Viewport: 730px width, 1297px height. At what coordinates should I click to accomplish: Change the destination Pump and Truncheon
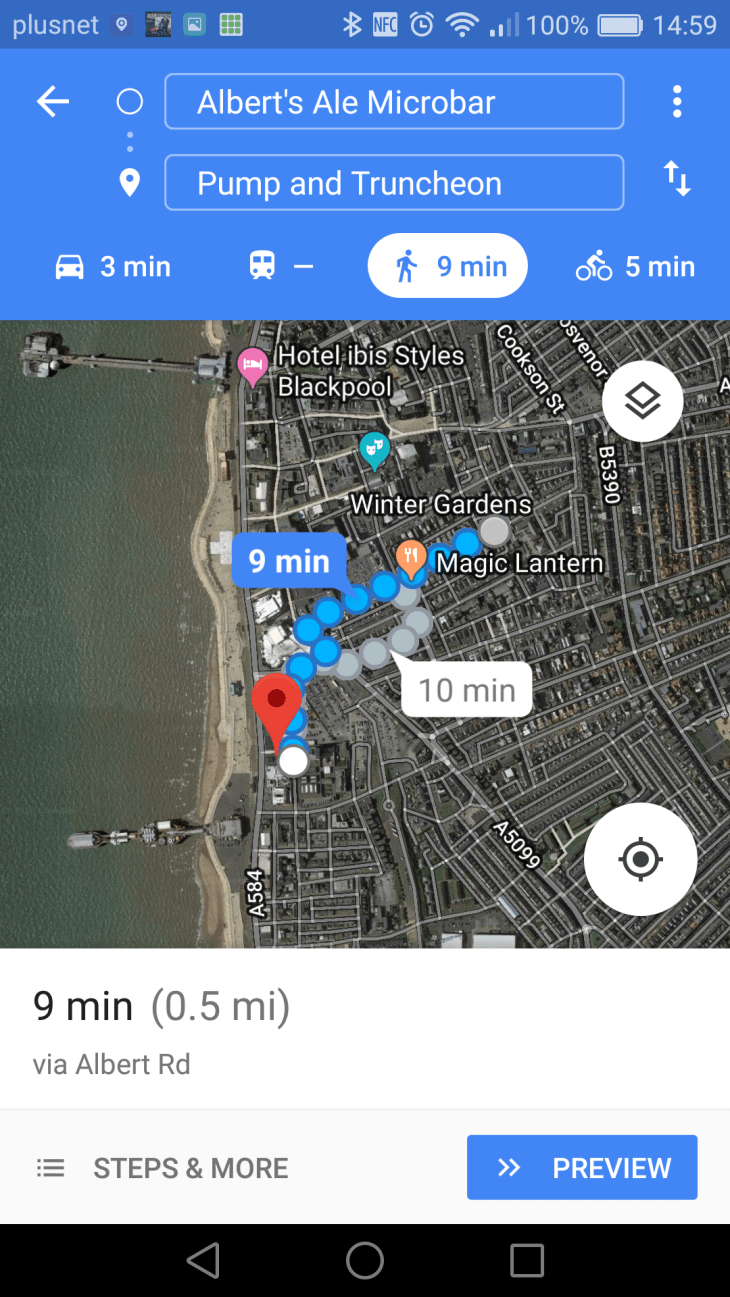(394, 183)
